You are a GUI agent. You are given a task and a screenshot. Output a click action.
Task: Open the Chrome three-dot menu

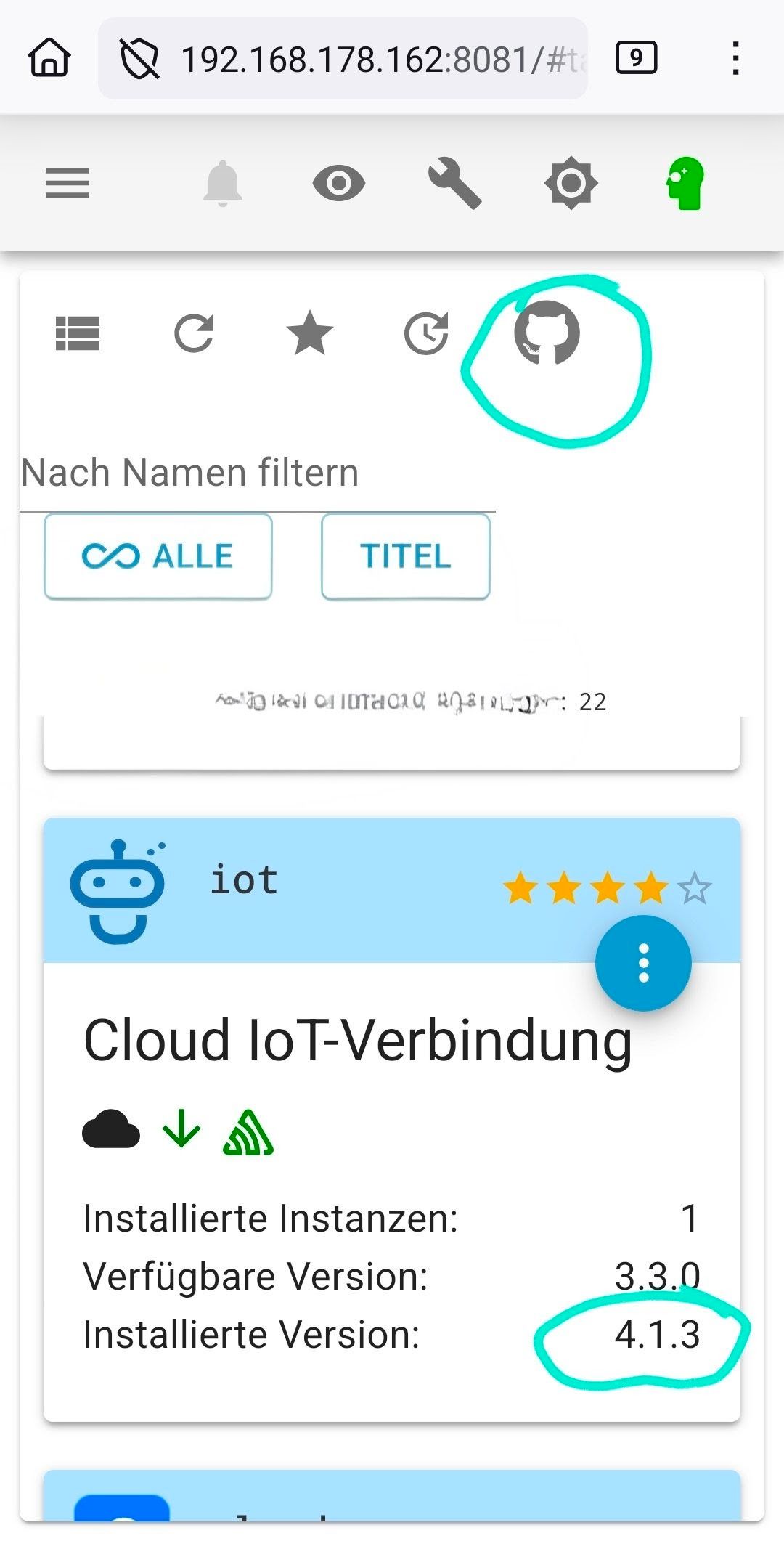tap(736, 56)
